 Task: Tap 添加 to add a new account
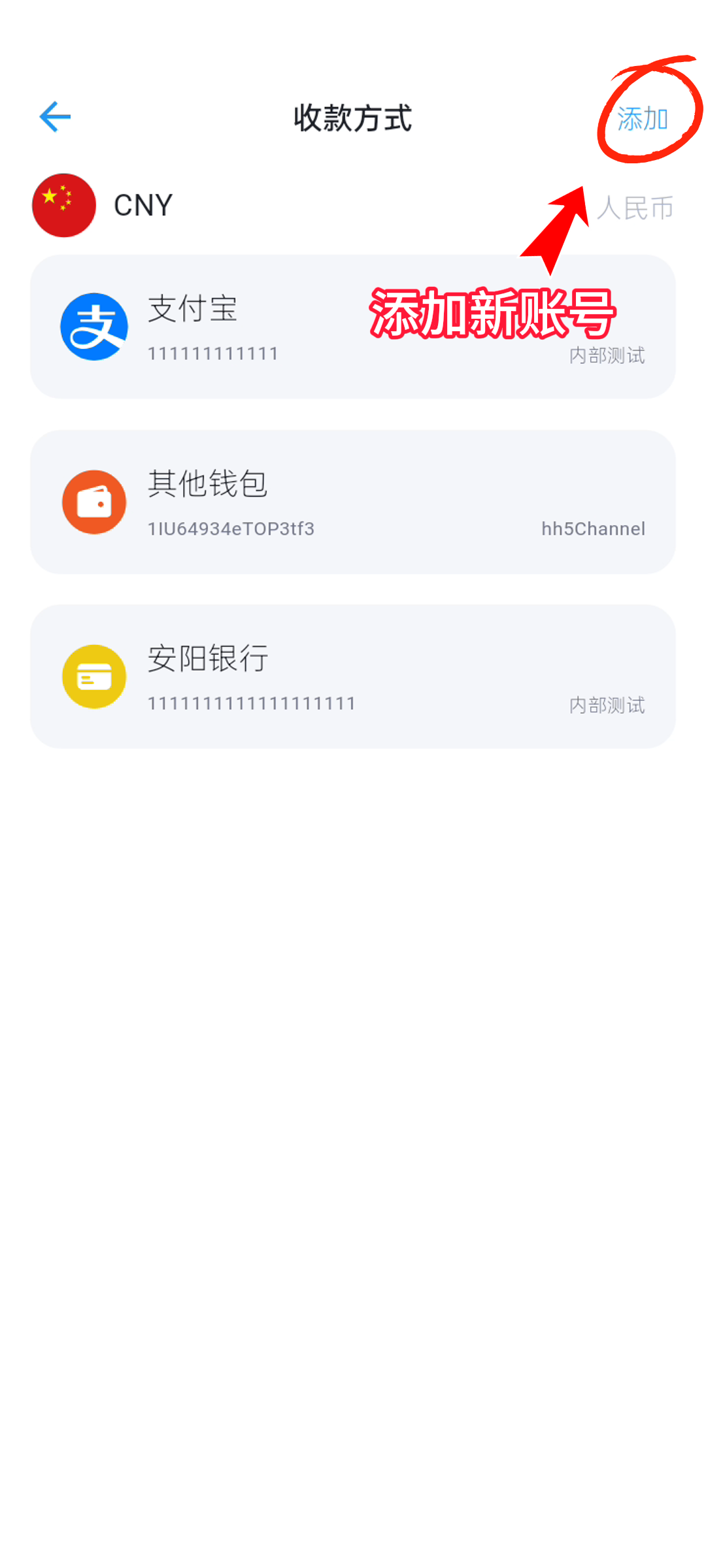pos(642,119)
